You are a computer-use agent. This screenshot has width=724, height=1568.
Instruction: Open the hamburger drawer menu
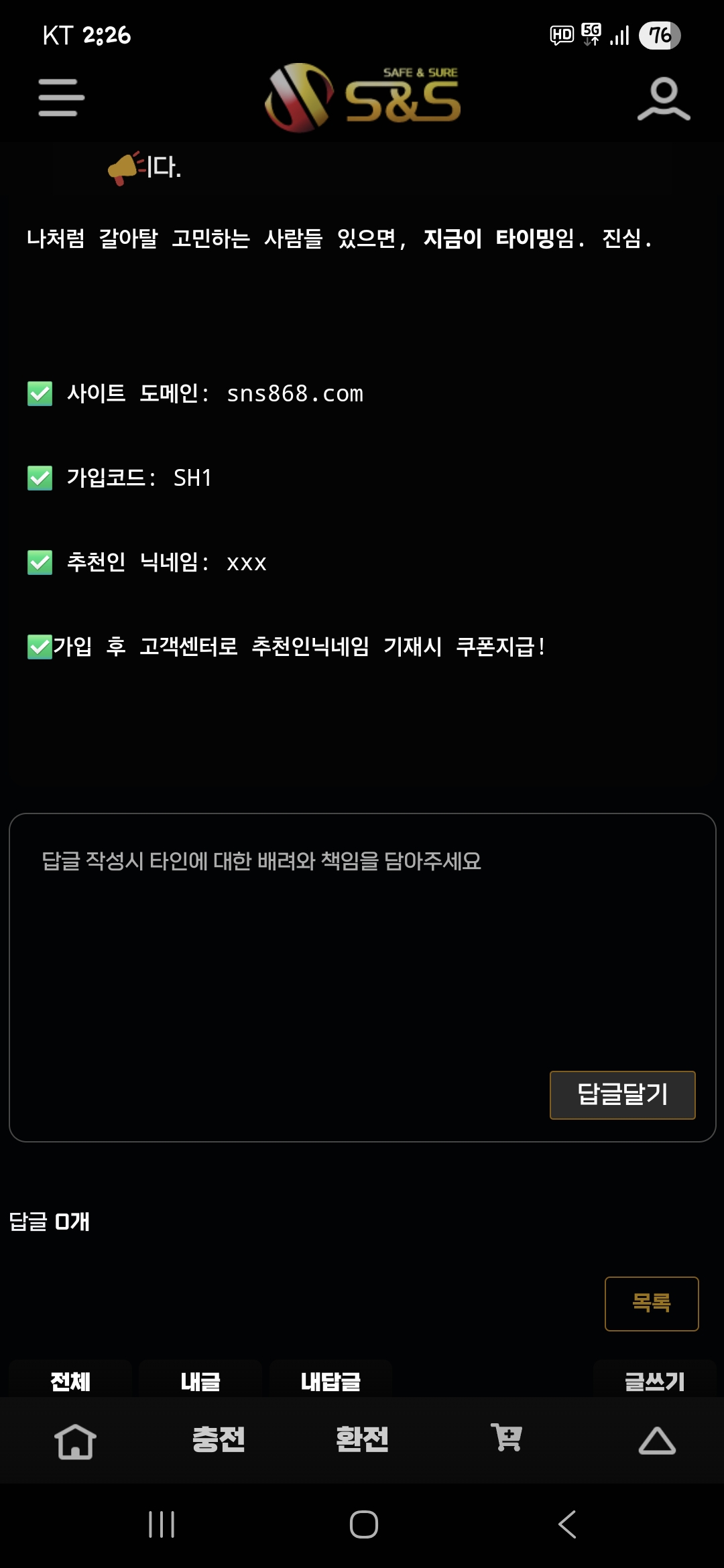point(61,98)
